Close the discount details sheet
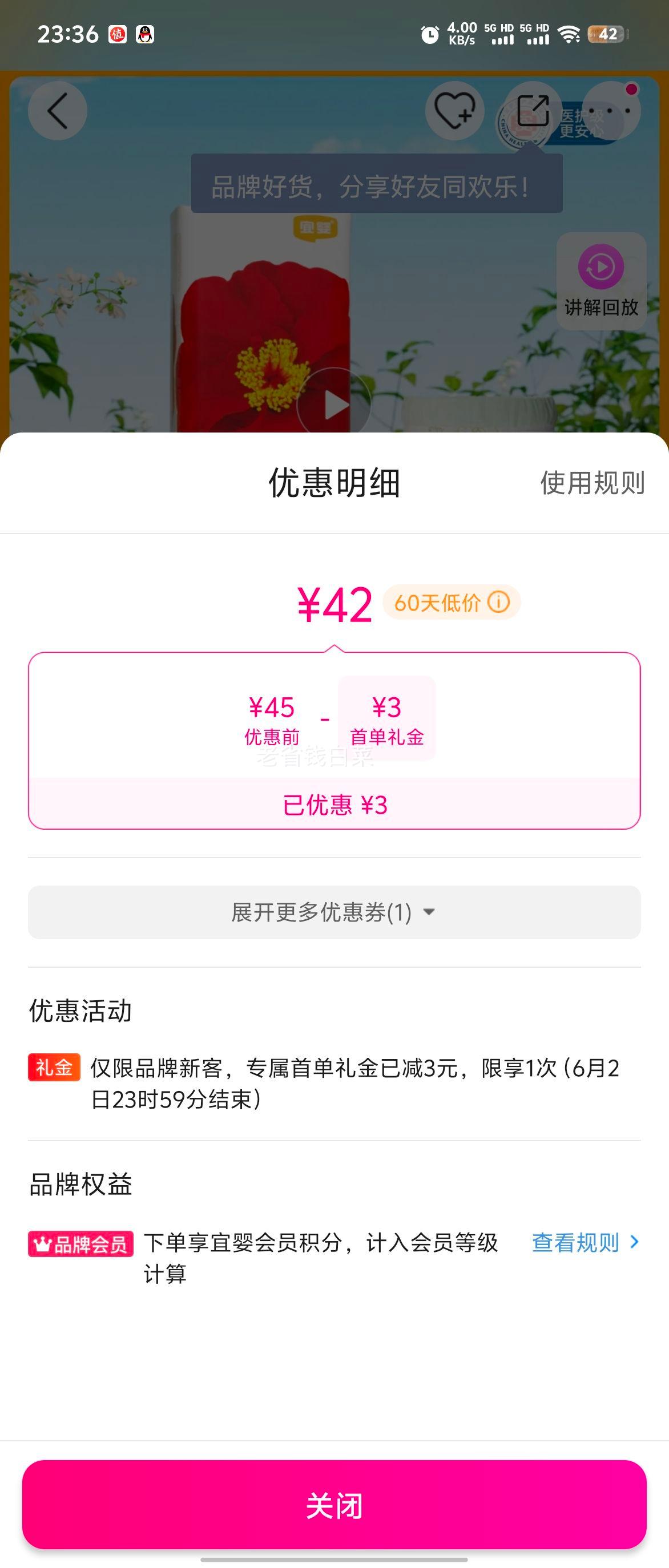Viewport: 669px width, 1568px height. pos(334,1504)
